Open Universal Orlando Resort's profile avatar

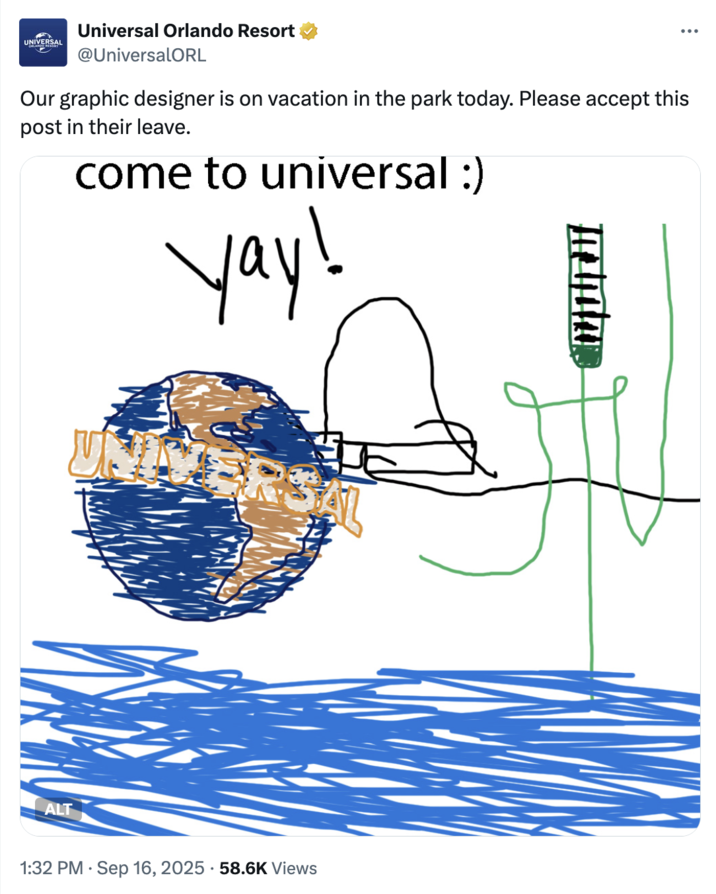[43, 43]
